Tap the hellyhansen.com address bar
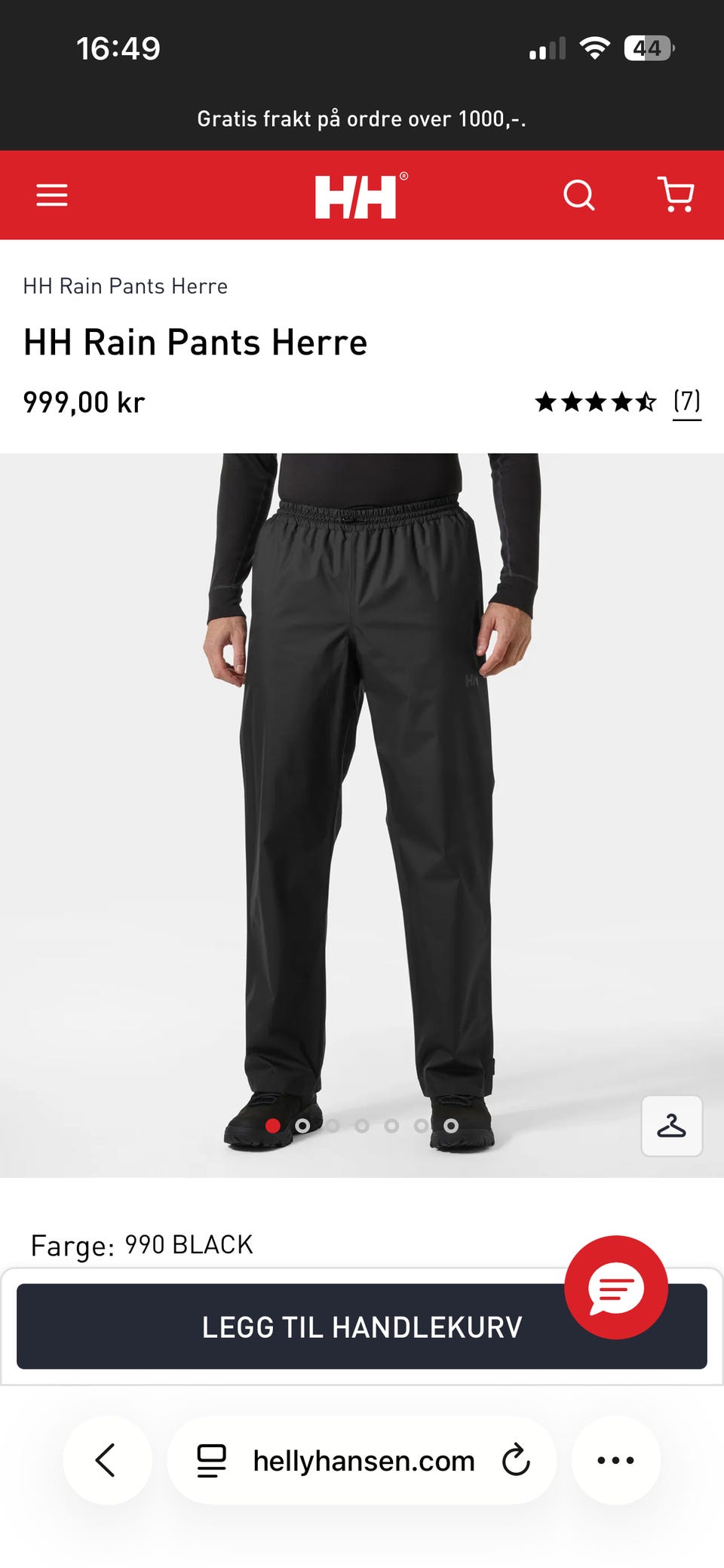 pyautogui.click(x=364, y=1461)
